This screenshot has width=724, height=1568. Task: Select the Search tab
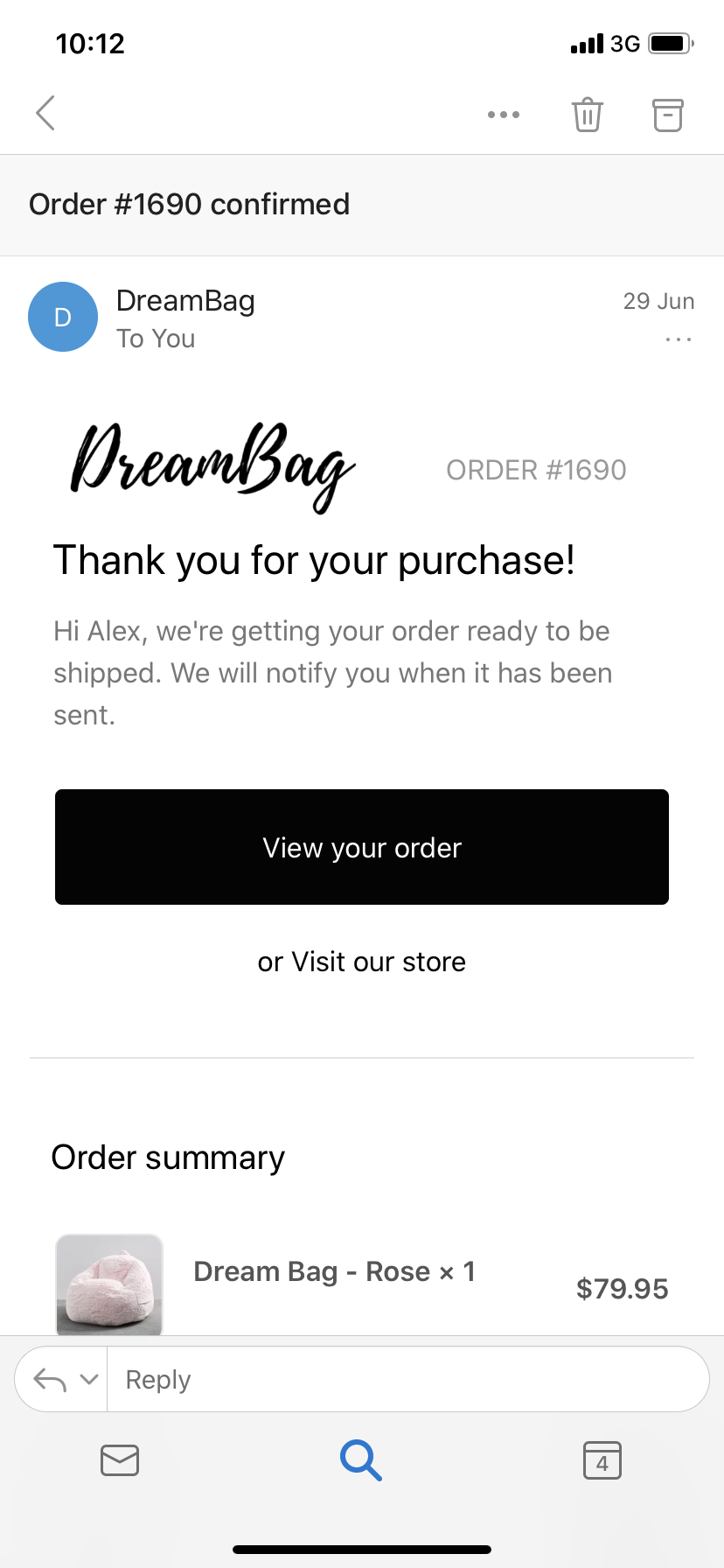coord(361,1460)
